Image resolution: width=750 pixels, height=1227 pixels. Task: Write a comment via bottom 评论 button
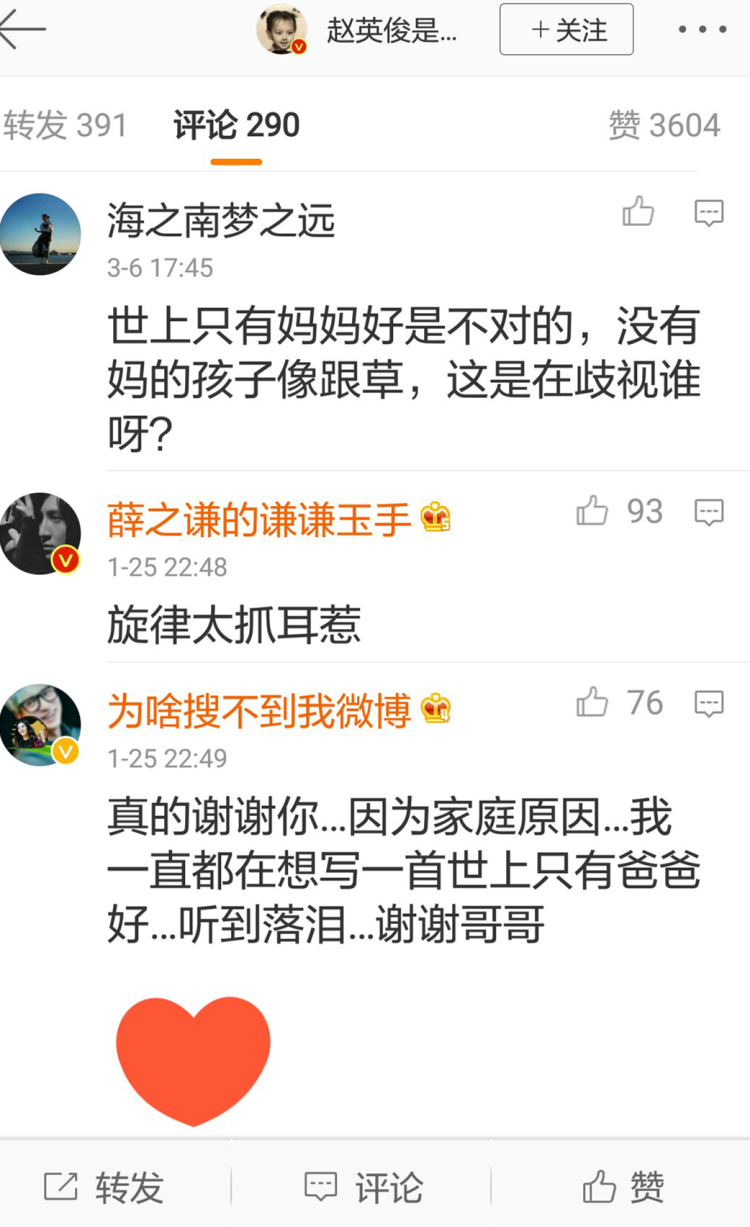364,1187
